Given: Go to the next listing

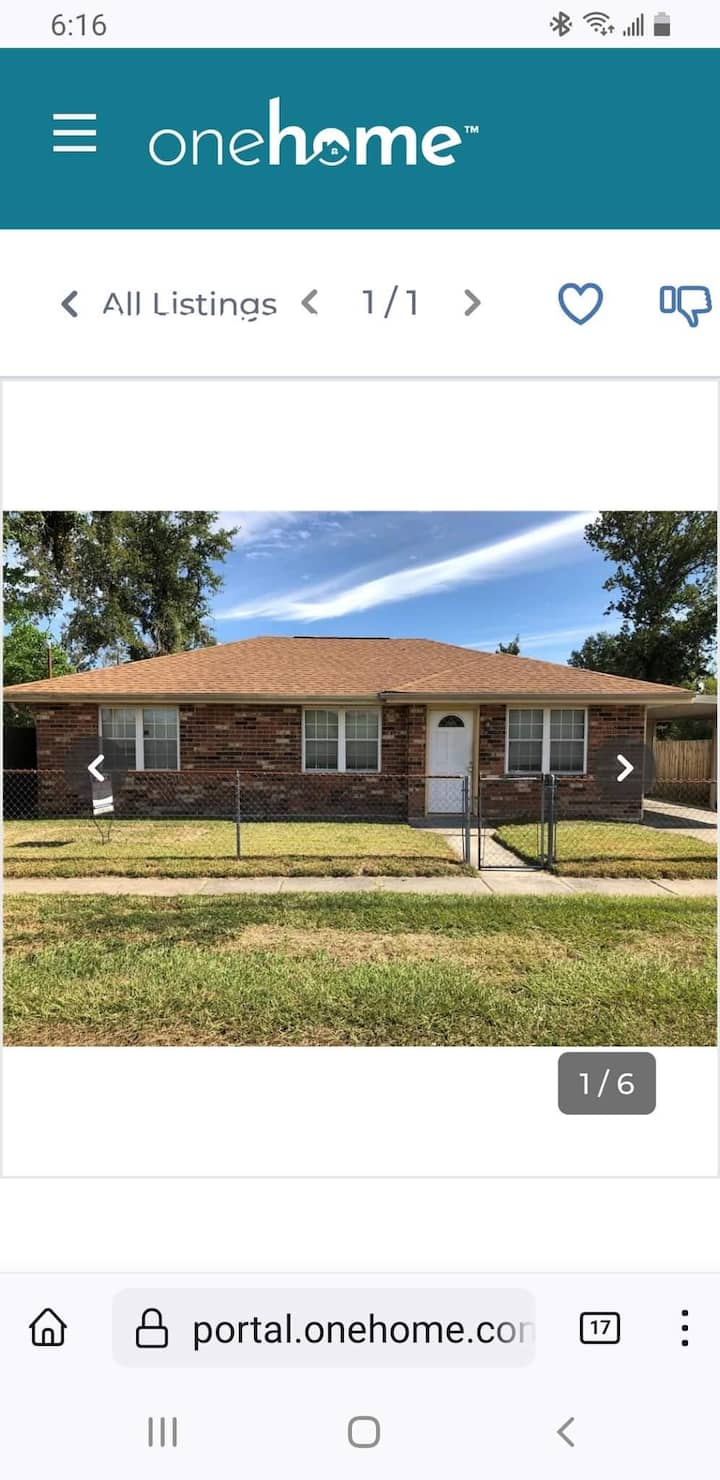Looking at the screenshot, I should pyautogui.click(x=472, y=303).
